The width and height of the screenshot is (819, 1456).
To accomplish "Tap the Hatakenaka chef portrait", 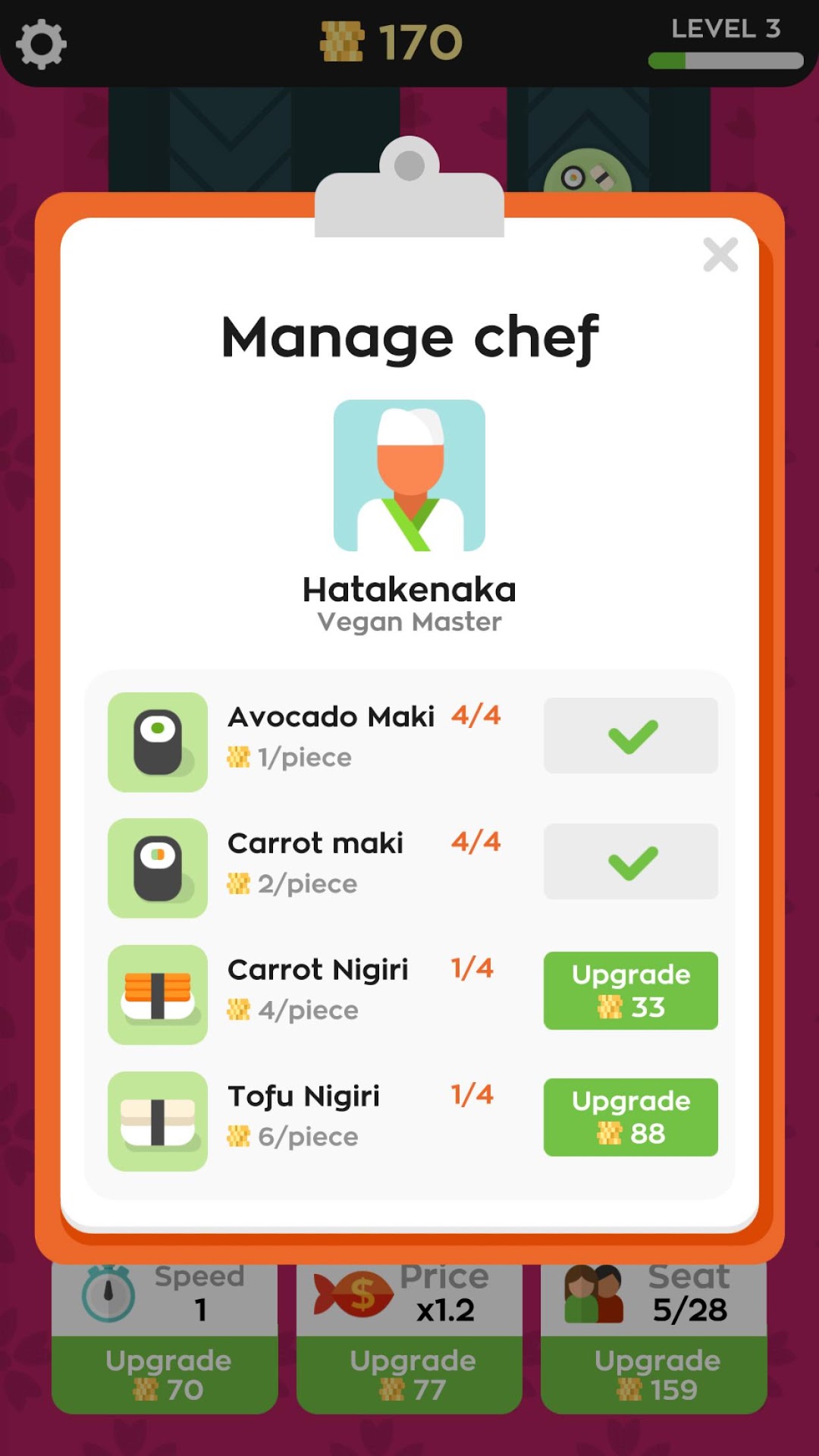I will (409, 475).
